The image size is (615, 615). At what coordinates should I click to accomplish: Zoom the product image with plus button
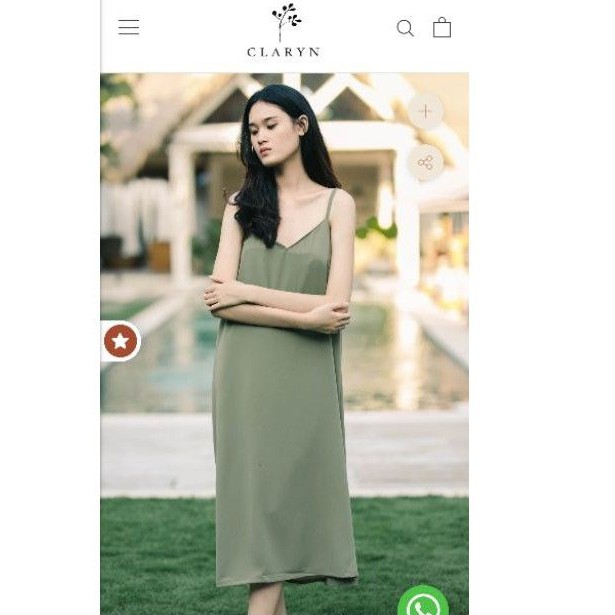point(425,111)
